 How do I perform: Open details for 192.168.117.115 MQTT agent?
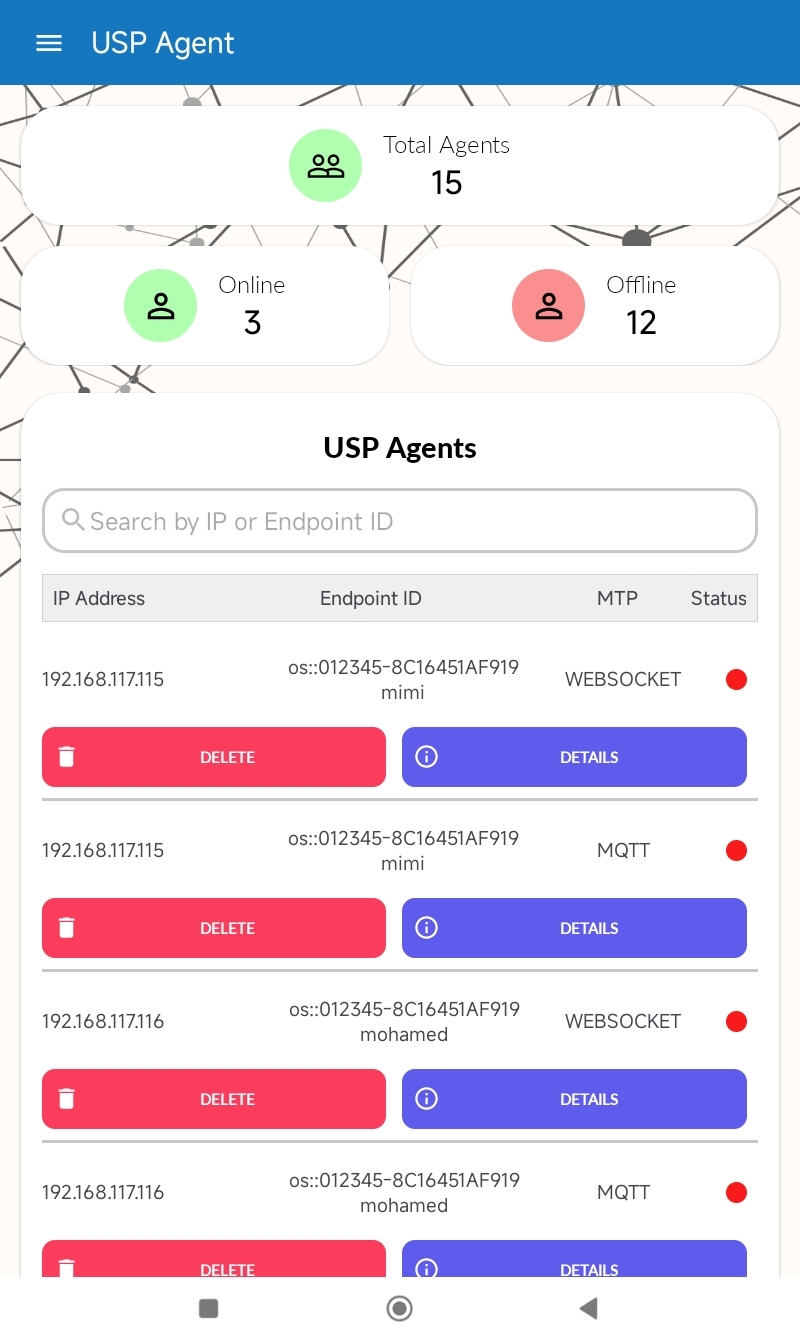(x=574, y=928)
